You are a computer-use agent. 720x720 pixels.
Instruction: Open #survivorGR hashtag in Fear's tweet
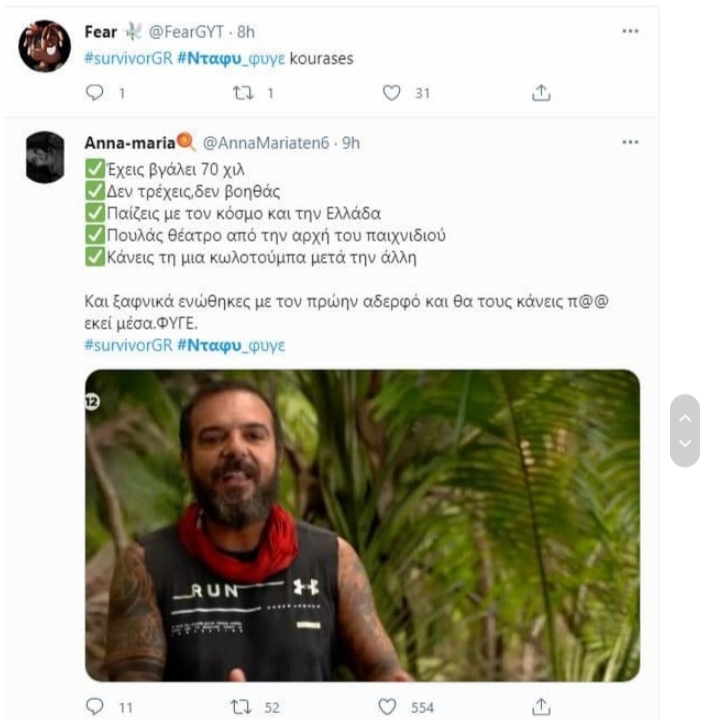coord(128,59)
